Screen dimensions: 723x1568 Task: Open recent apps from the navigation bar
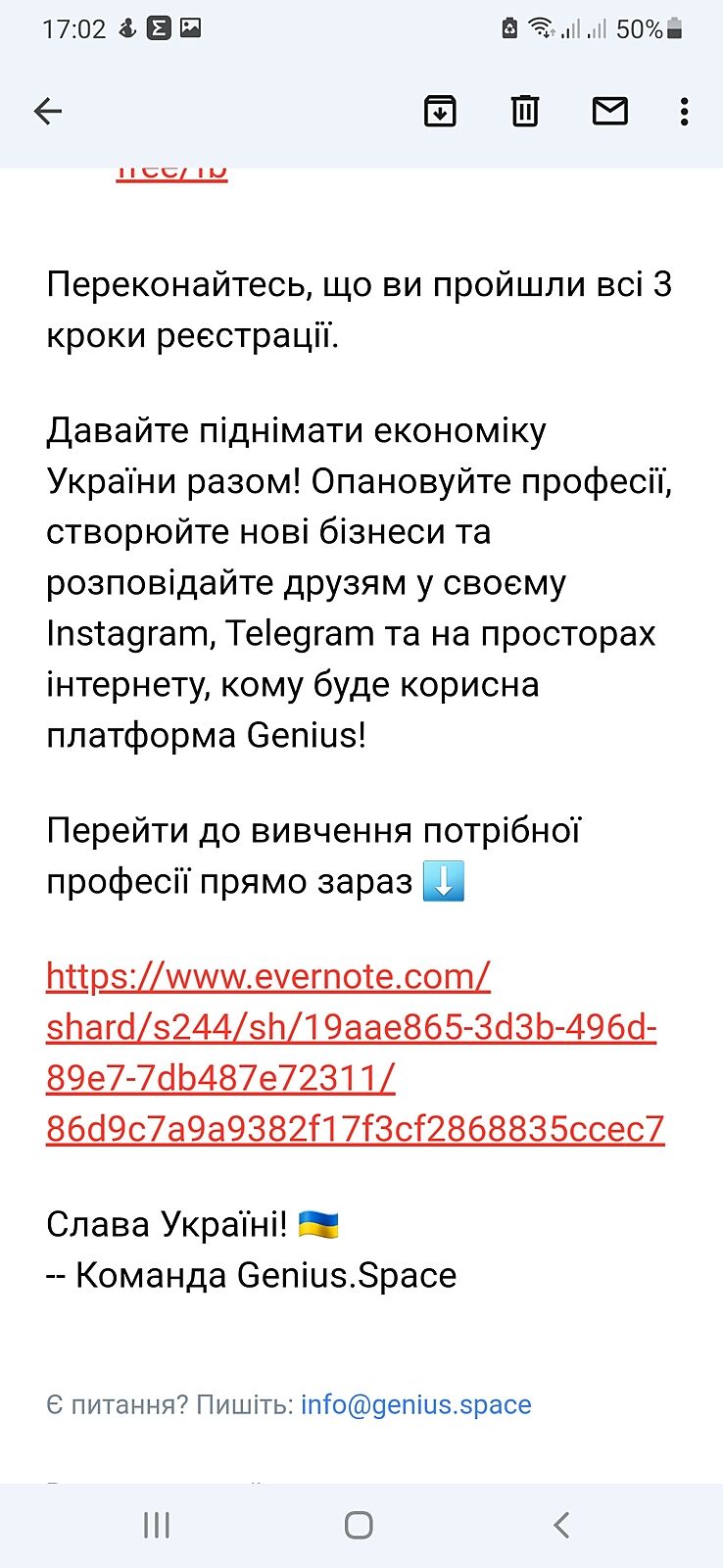tap(157, 1525)
